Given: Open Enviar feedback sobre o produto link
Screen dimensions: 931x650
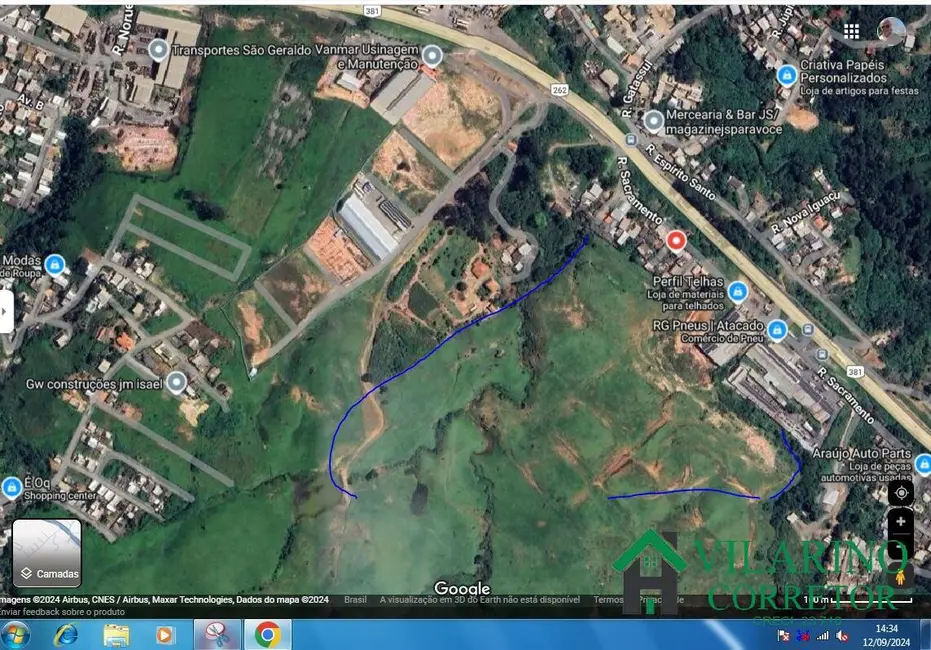Looking at the screenshot, I should click(62, 611).
